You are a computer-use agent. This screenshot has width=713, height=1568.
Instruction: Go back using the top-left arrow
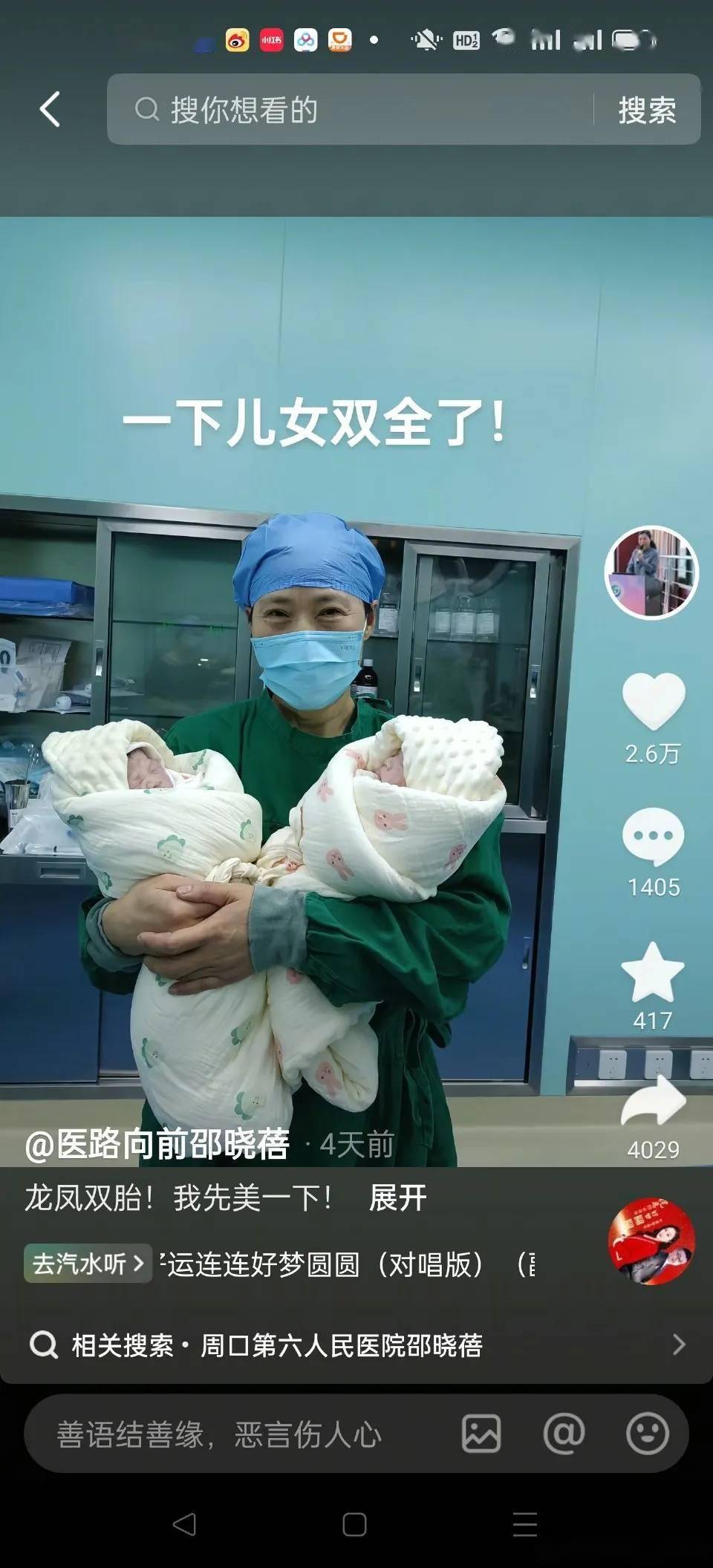coord(50,110)
